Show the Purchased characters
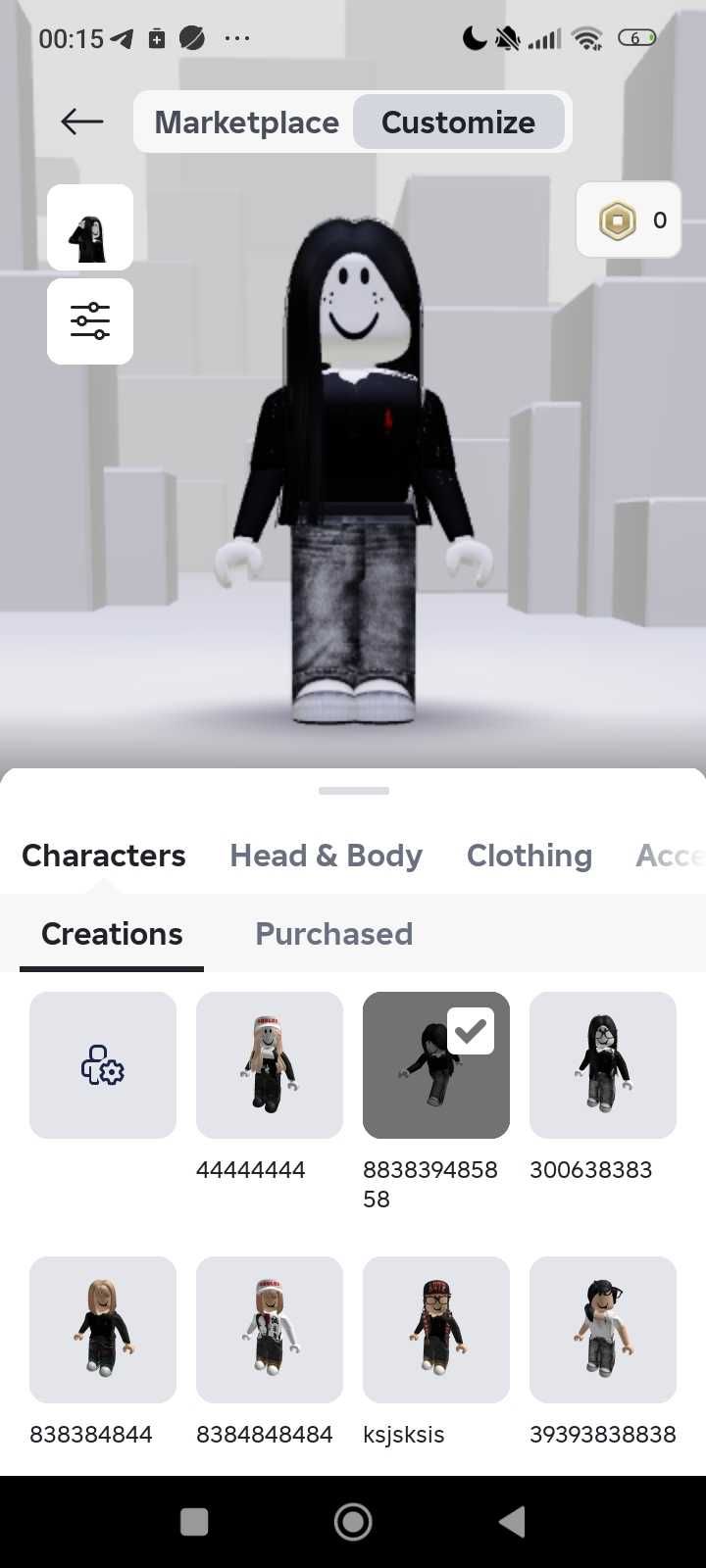This screenshot has width=706, height=1568. (x=333, y=934)
